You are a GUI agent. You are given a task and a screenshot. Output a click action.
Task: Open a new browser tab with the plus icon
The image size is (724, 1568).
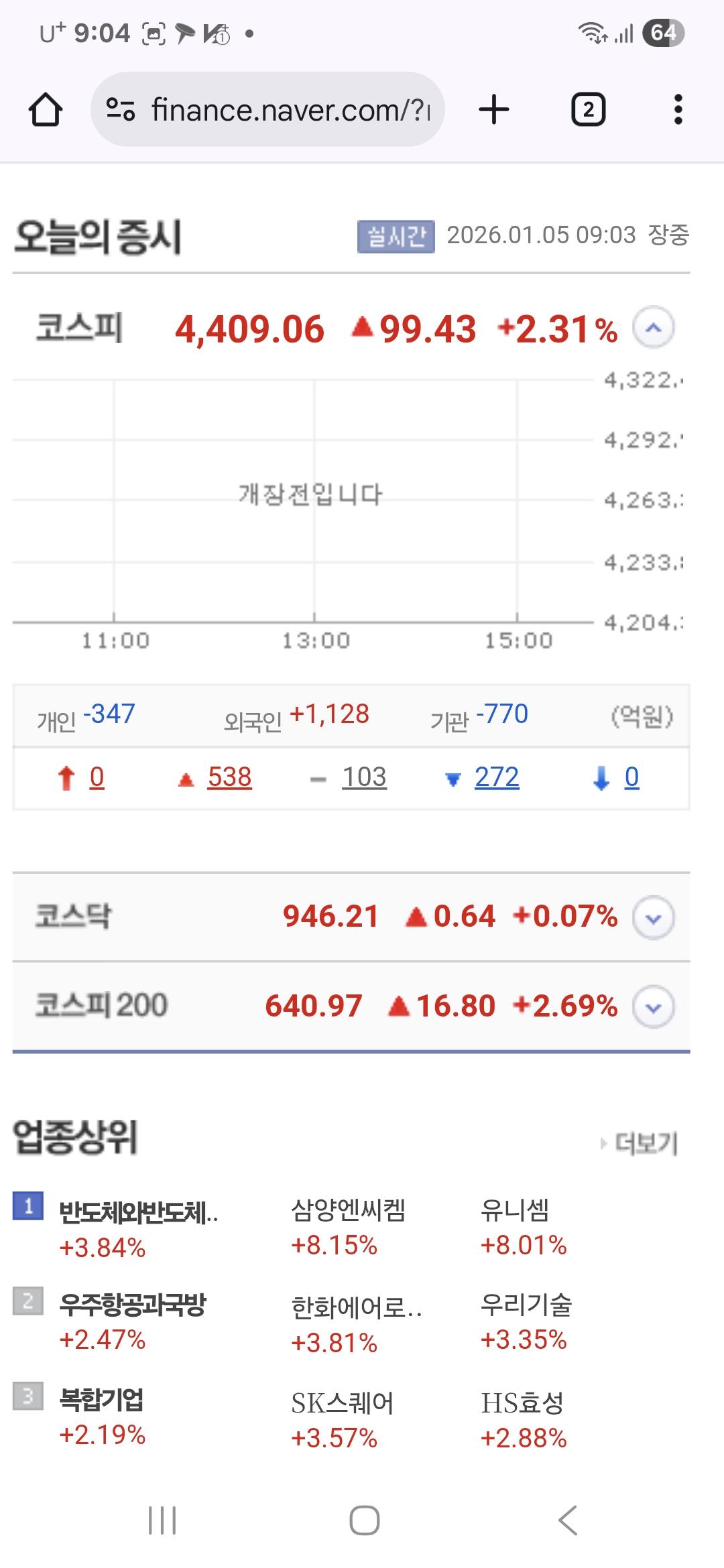(494, 107)
